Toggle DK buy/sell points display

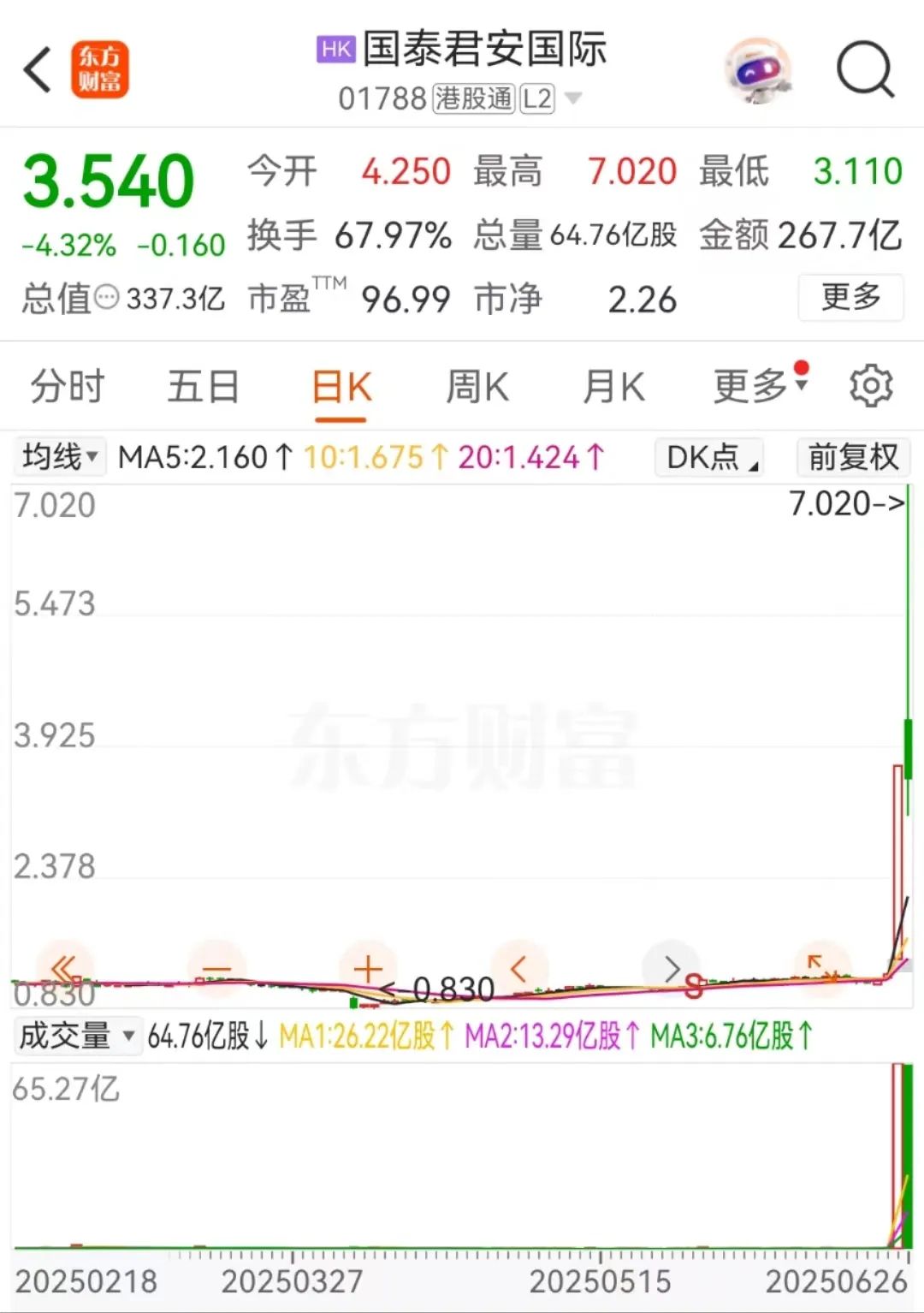(x=708, y=458)
